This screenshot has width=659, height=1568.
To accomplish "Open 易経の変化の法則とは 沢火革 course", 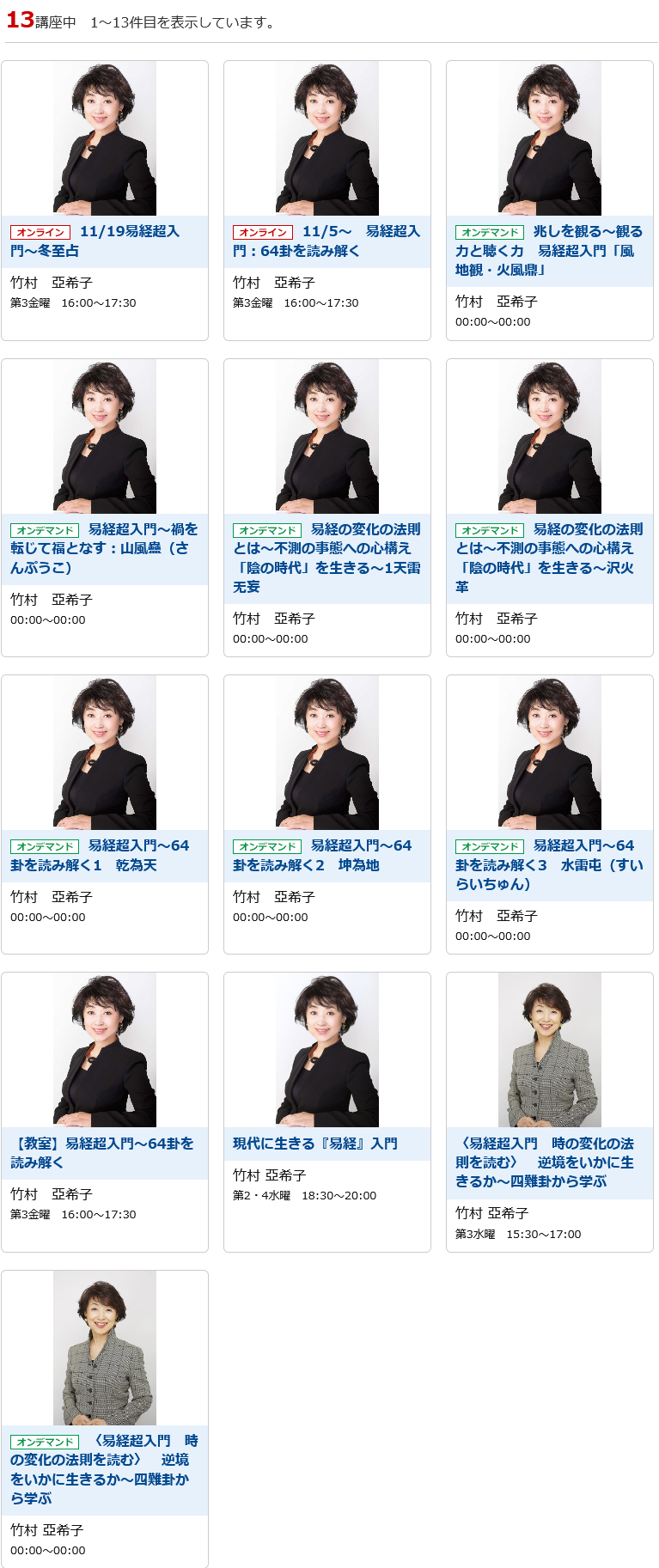I will [549, 558].
